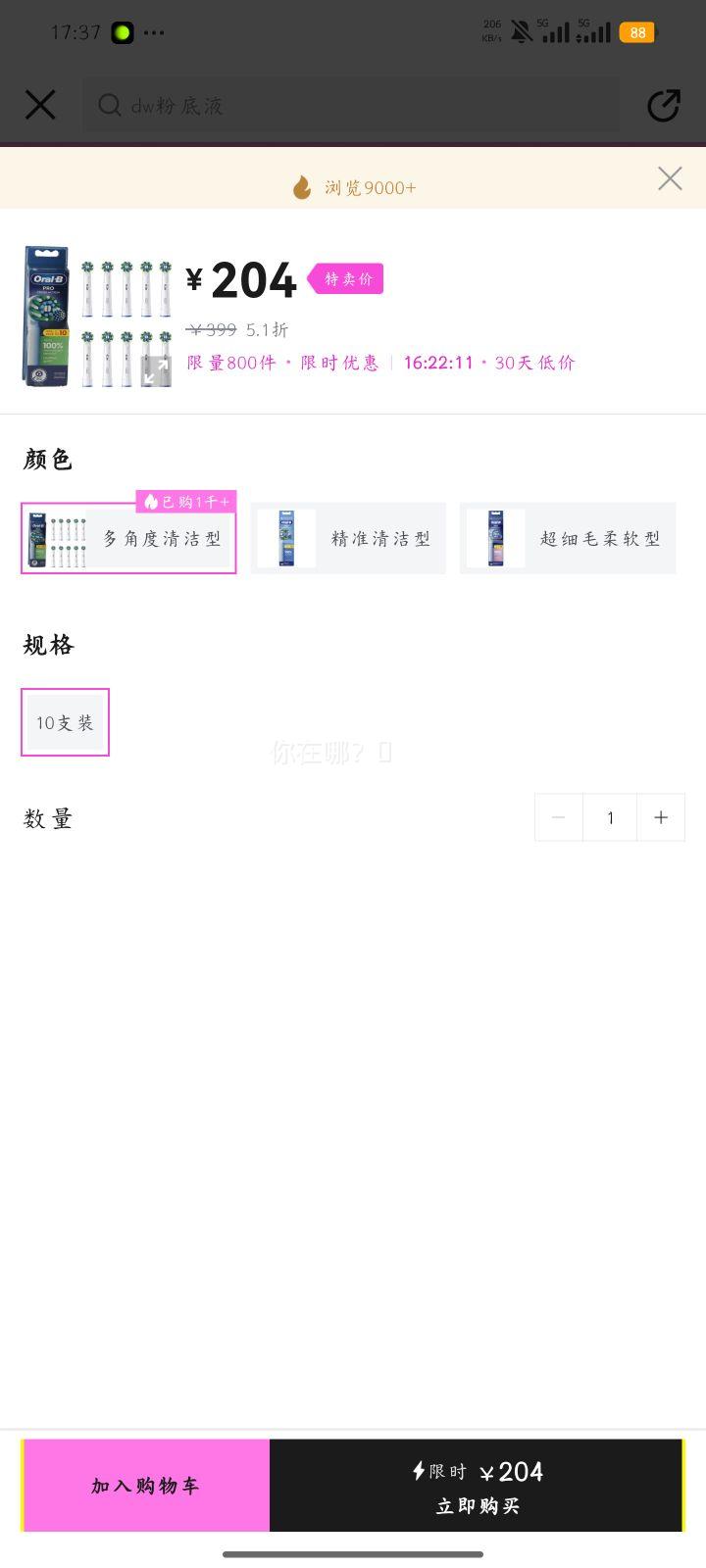Select the 10支装 specification option
The image size is (706, 1568).
pyautogui.click(x=65, y=722)
